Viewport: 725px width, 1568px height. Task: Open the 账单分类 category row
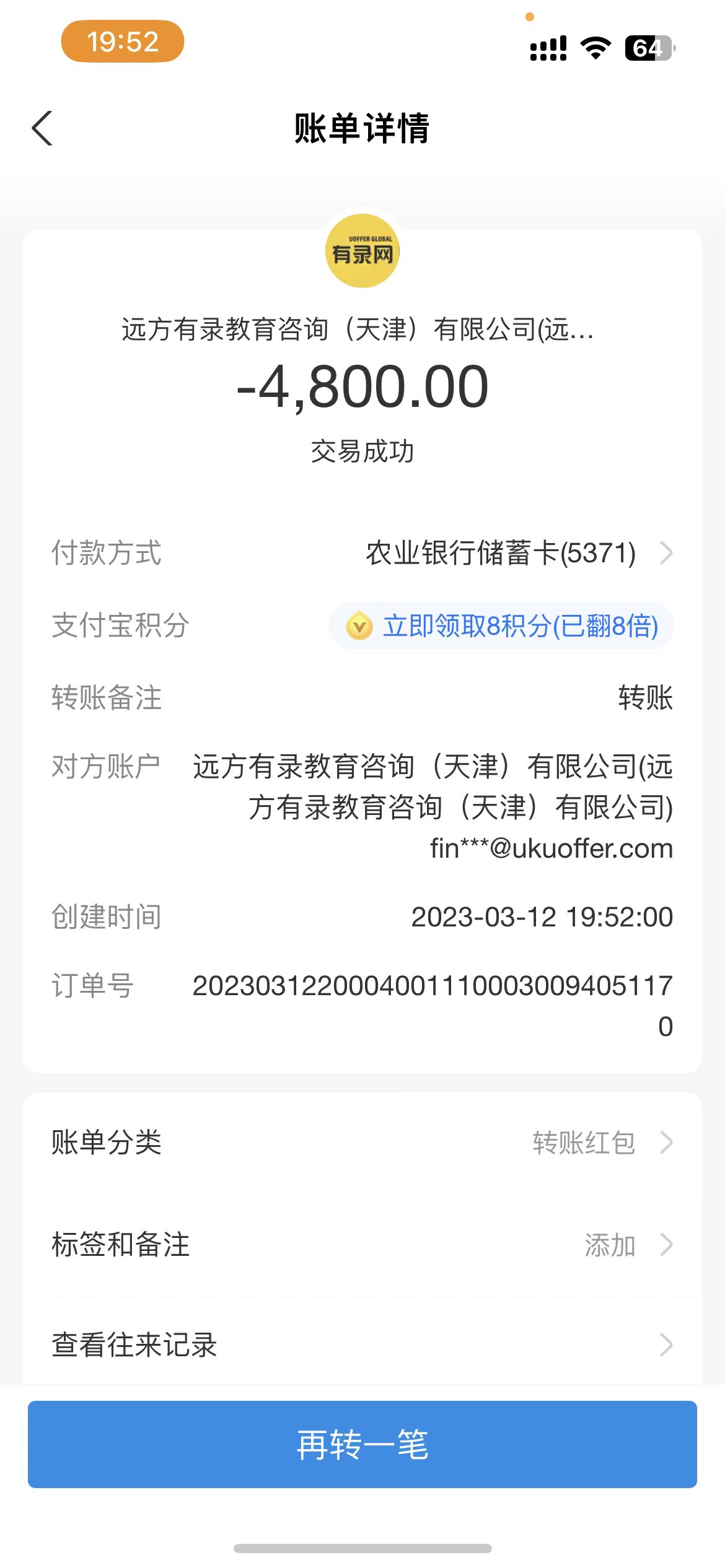(x=362, y=1143)
